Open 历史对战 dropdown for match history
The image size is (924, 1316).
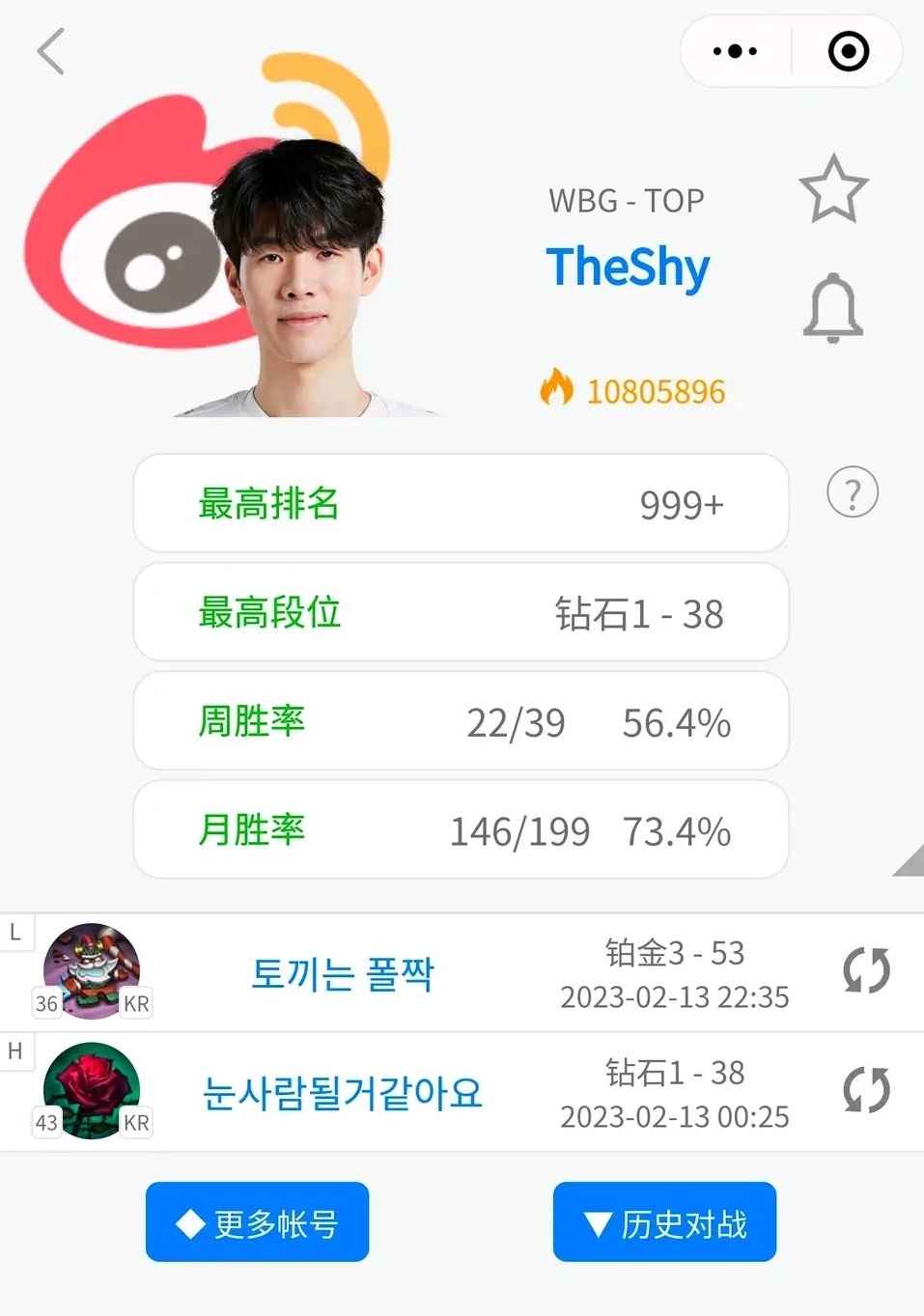click(x=663, y=1222)
